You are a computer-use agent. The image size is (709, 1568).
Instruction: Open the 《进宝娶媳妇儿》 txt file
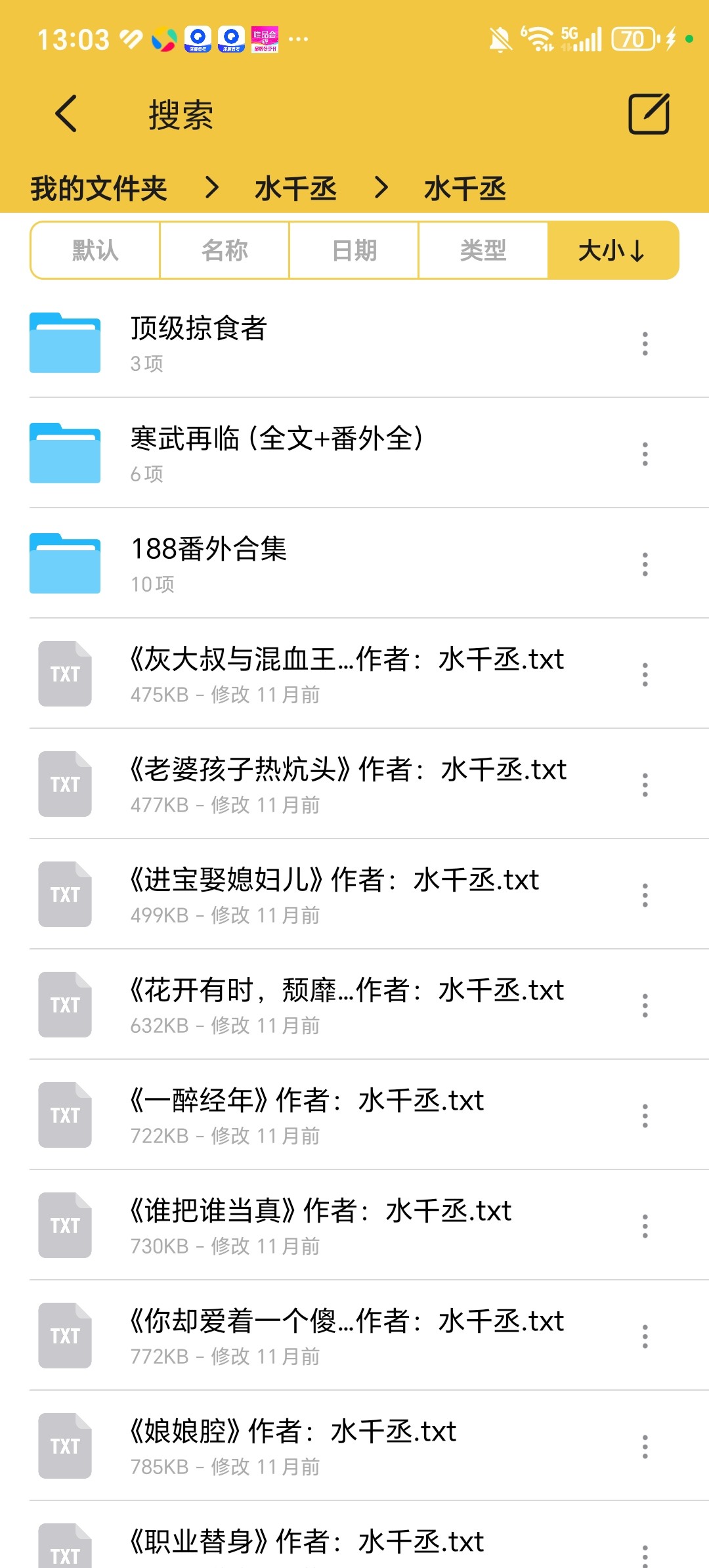(354, 895)
